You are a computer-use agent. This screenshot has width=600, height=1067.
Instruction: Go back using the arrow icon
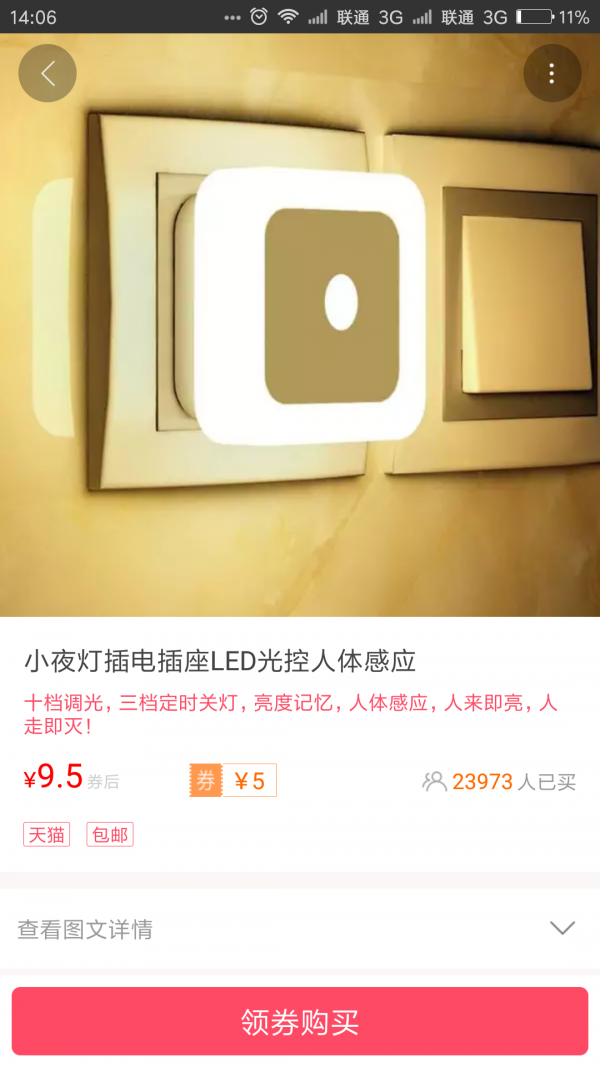coord(47,73)
